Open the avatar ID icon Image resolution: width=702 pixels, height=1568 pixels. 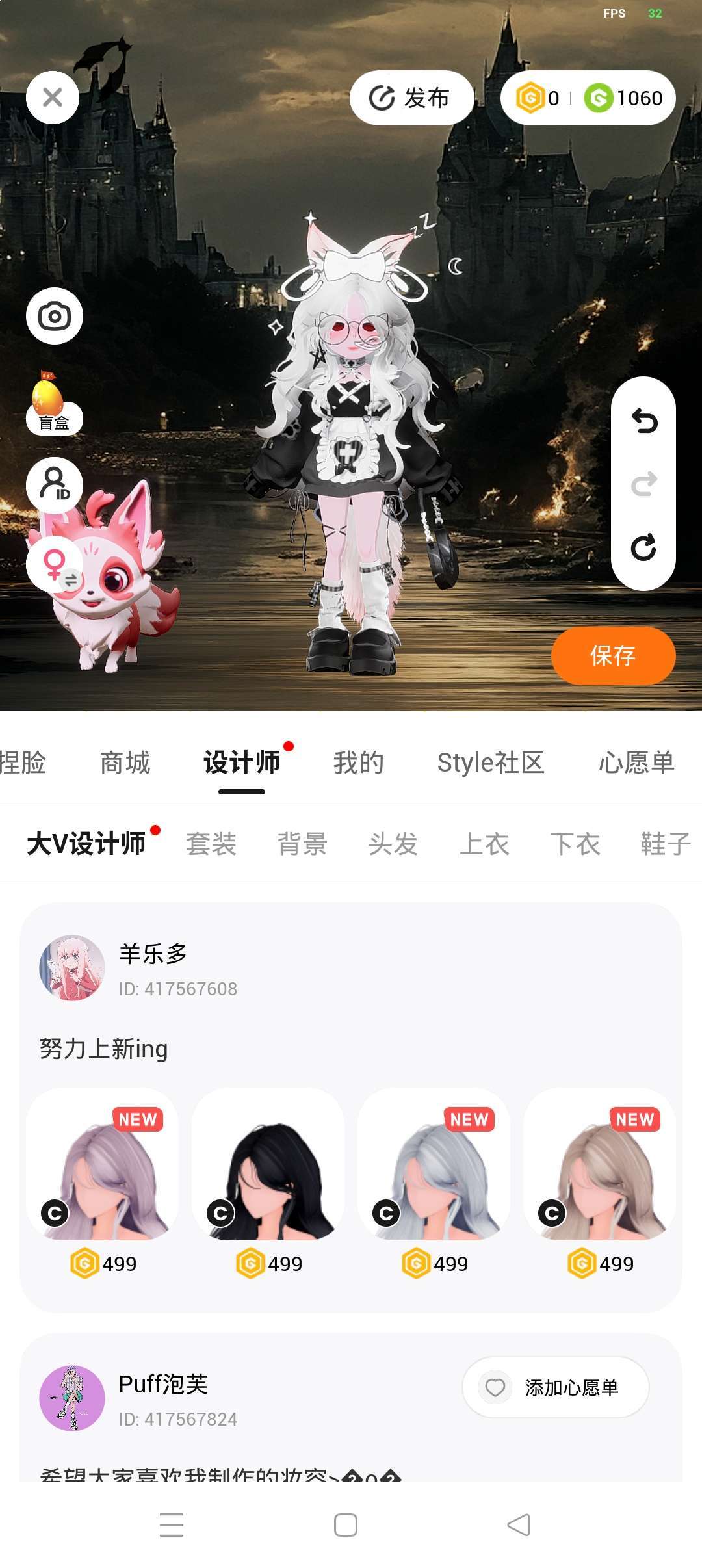[x=55, y=485]
